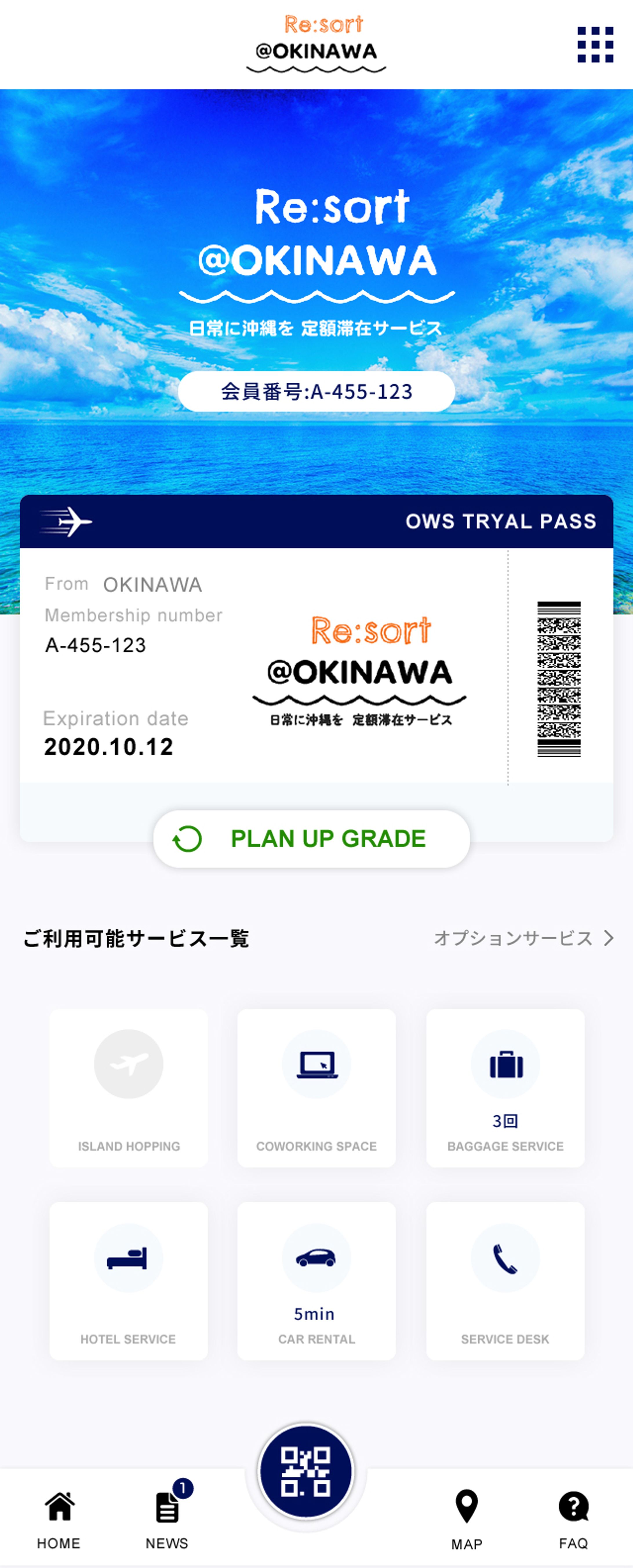
Task: Open the QR code scanner button
Action: coord(305,1471)
